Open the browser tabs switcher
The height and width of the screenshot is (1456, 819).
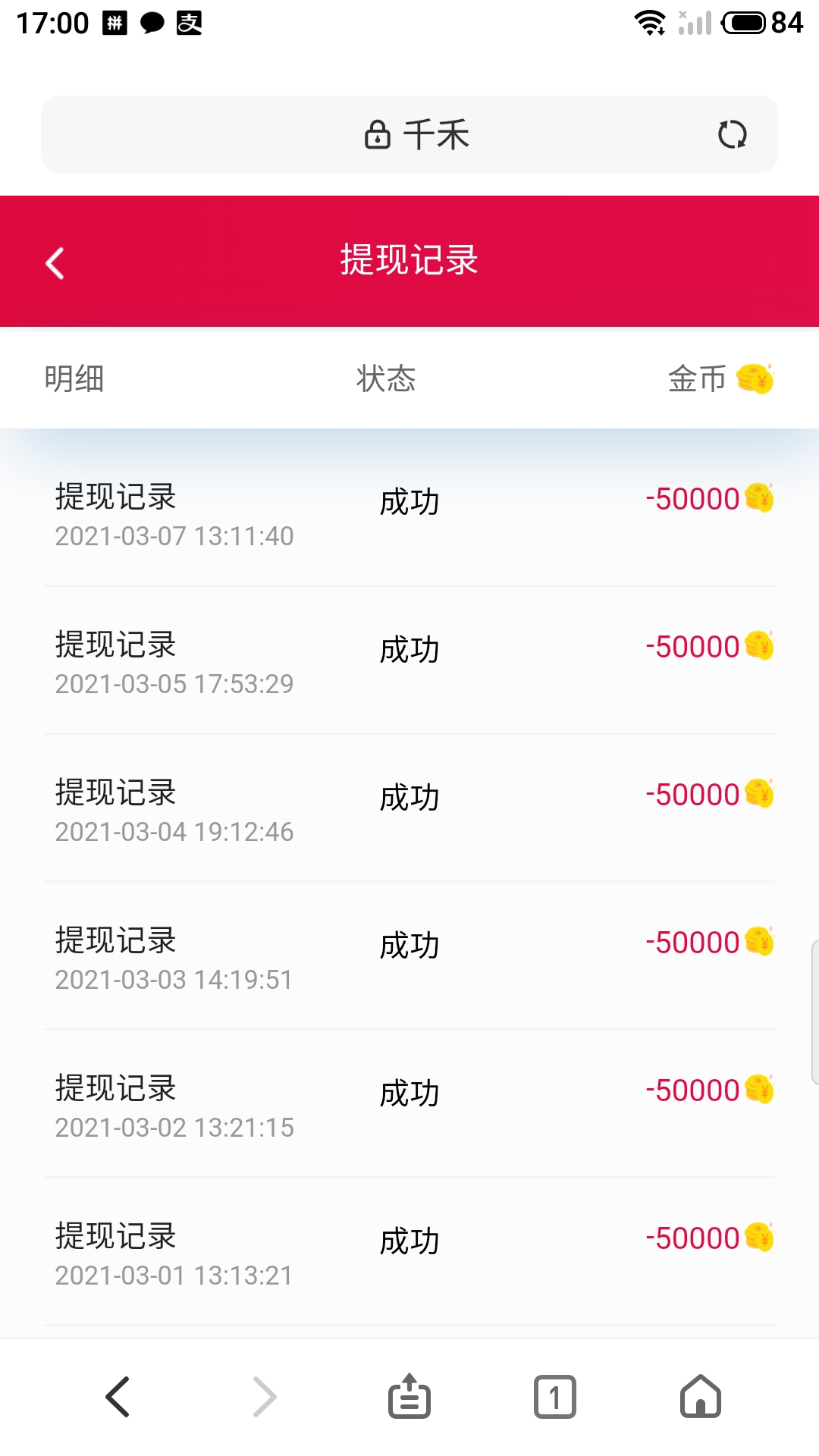coord(555,1396)
